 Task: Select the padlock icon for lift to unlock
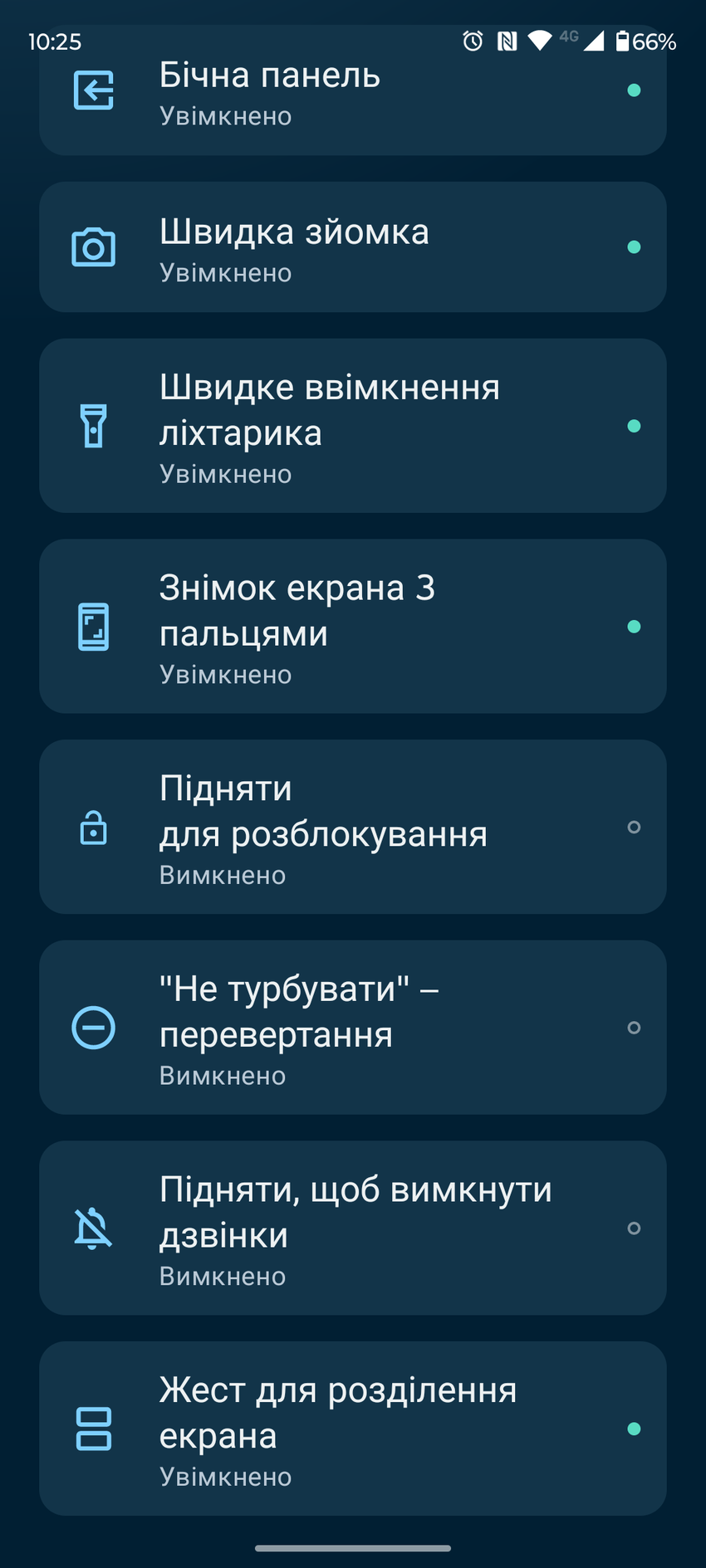94,828
